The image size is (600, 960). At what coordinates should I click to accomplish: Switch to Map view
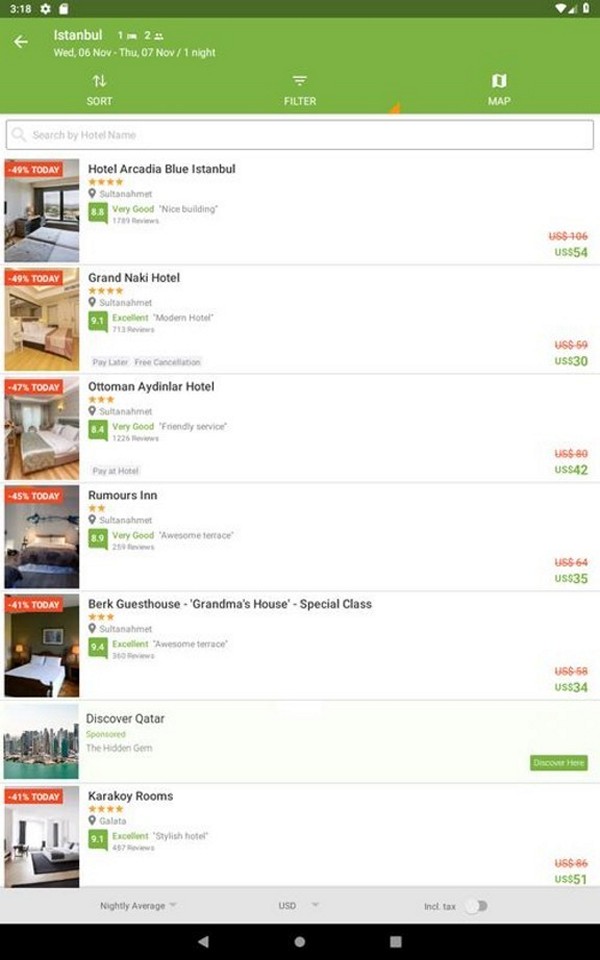tap(499, 89)
